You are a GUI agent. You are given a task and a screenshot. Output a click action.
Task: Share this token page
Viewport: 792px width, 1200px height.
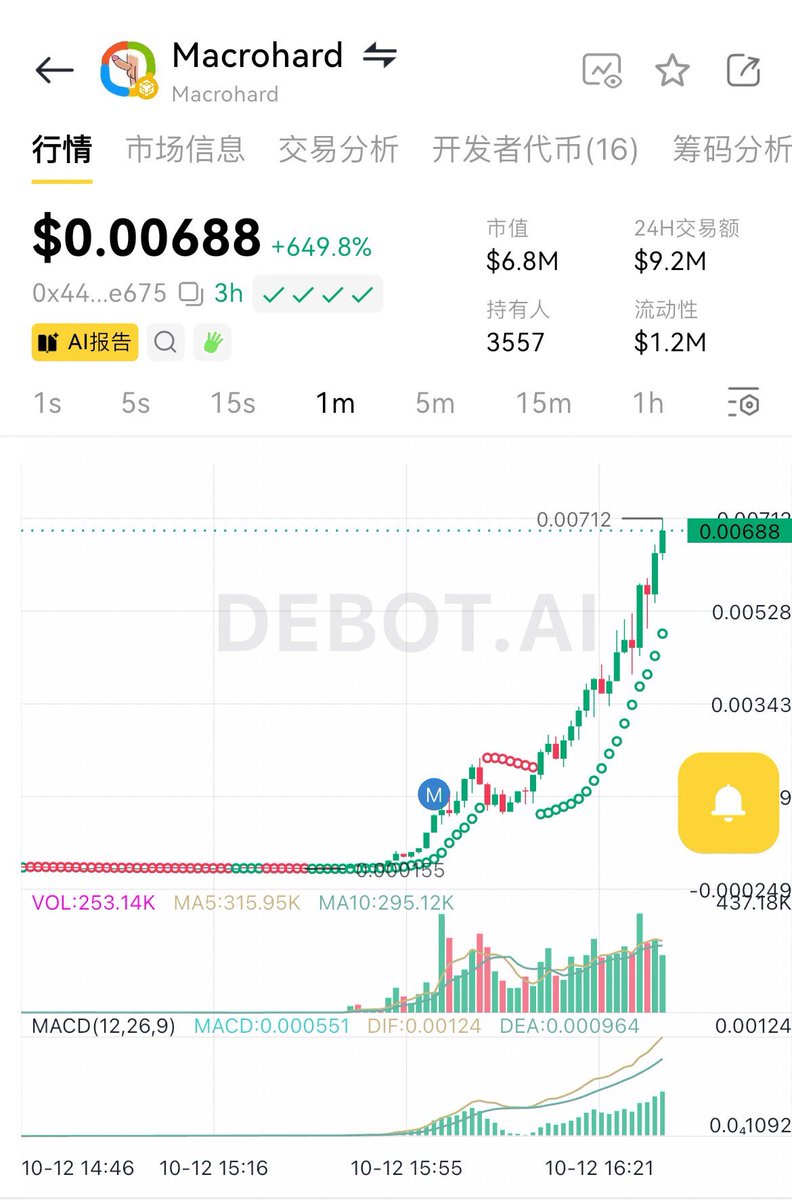click(743, 71)
